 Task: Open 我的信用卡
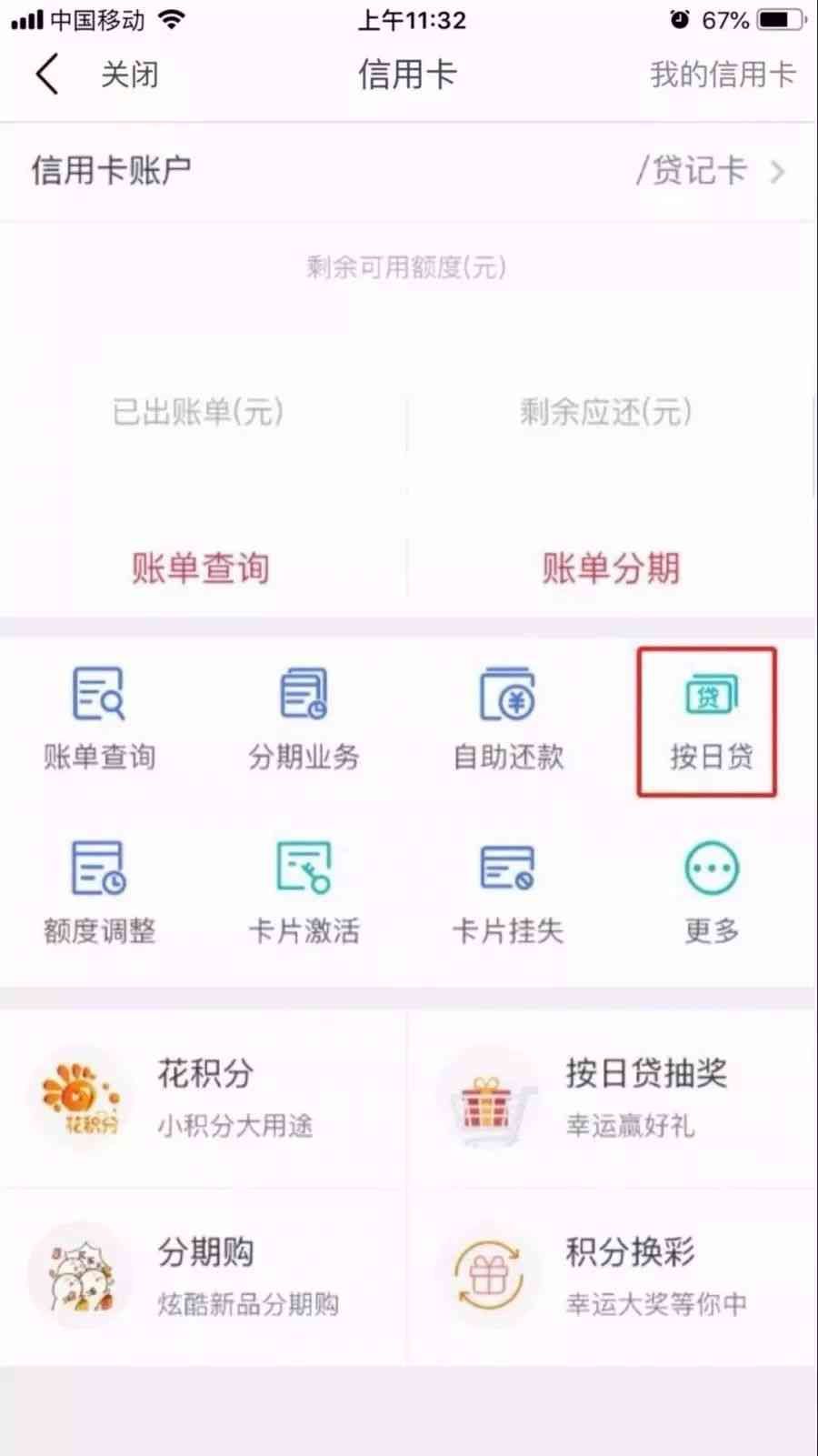tap(722, 75)
